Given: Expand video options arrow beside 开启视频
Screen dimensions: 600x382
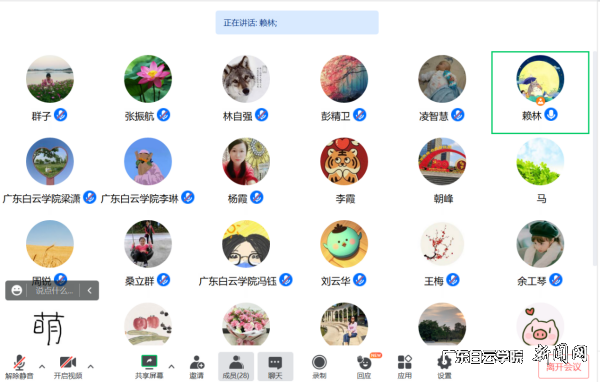Looking at the screenshot, I should coord(91,366).
